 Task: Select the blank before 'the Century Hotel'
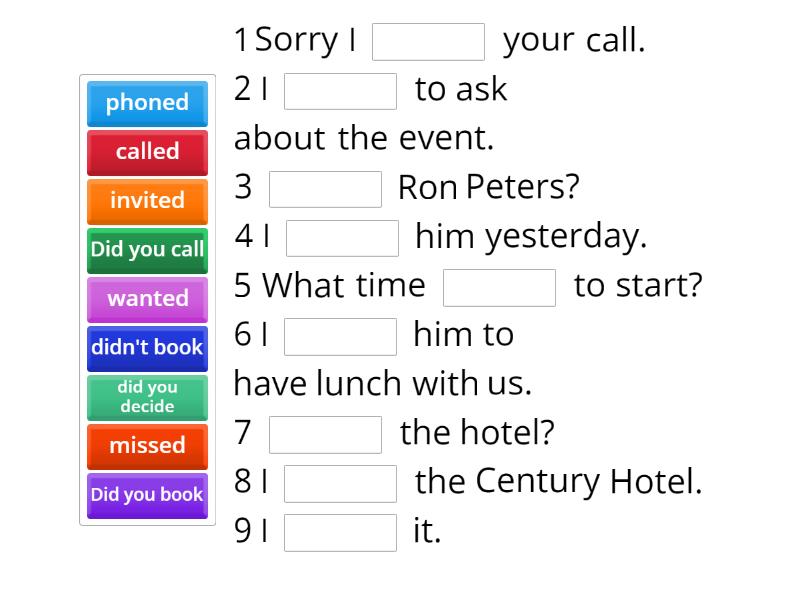(340, 483)
